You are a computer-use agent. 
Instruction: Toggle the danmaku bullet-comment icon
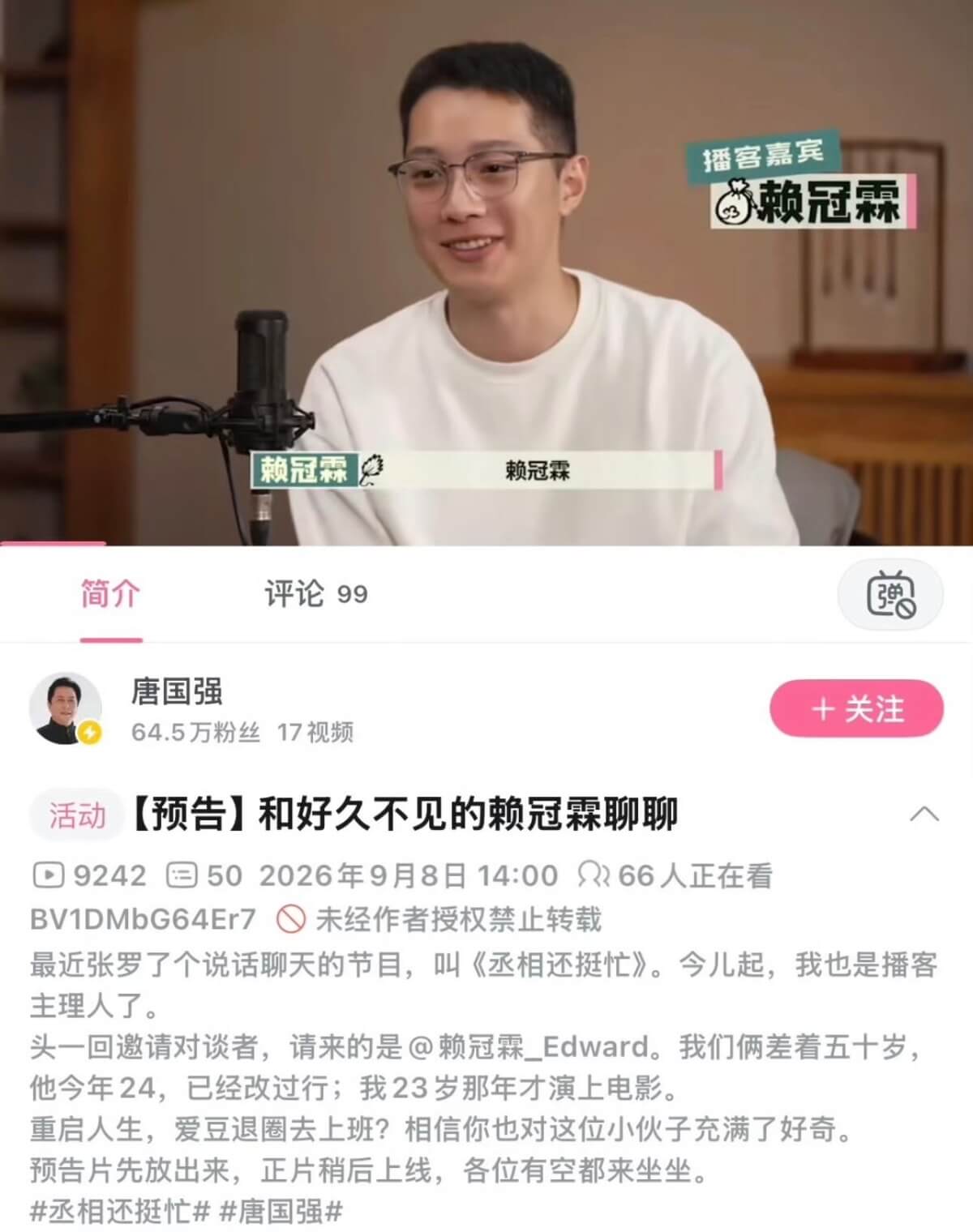coord(890,595)
